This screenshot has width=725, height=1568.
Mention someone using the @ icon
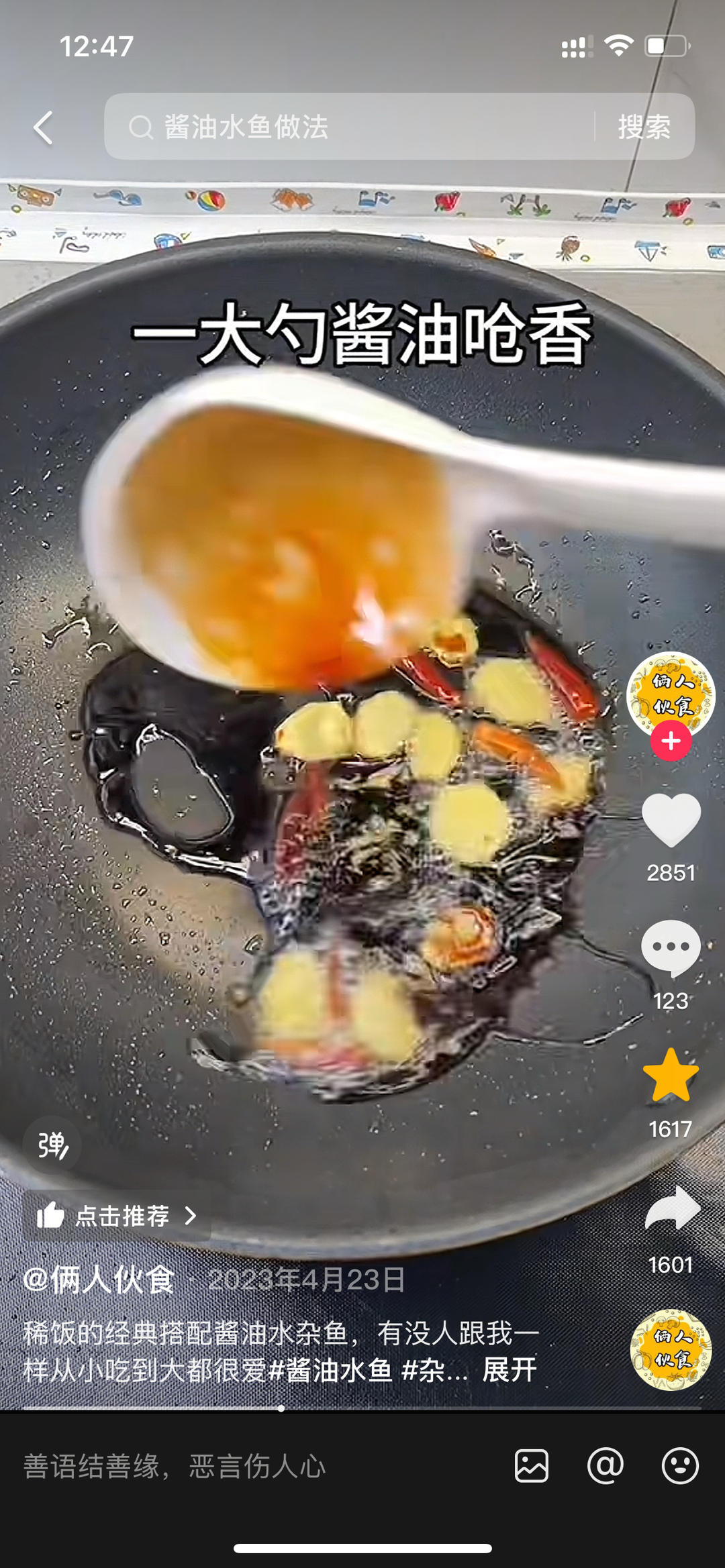coord(606,1465)
